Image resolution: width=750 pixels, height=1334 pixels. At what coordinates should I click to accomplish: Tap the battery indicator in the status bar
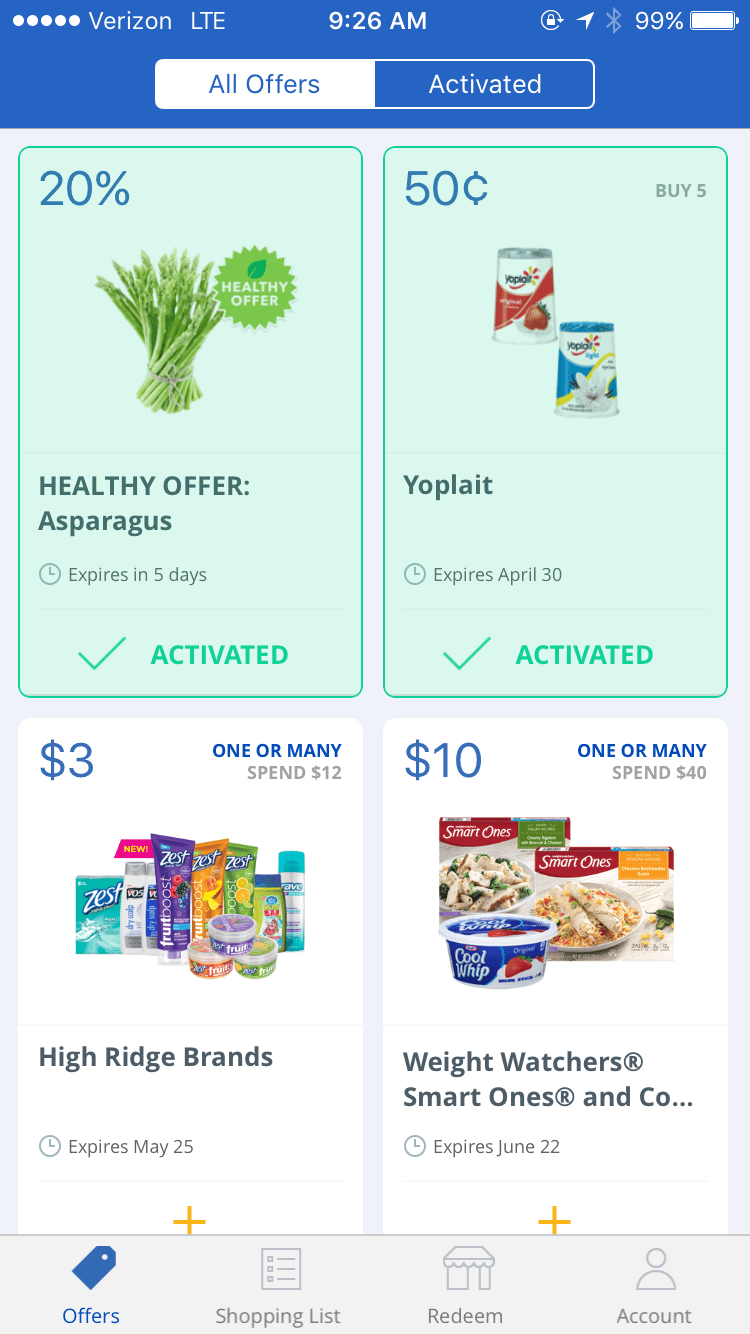(x=712, y=18)
